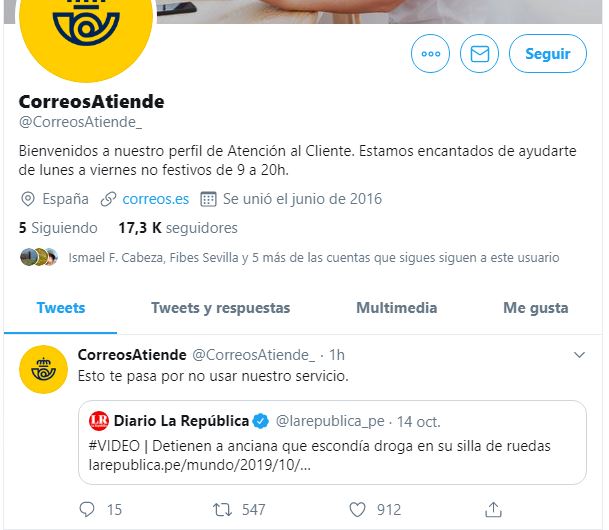Open followers you know starting with Ismael F. Cabeza
Viewport: 609px width, 530px height.
[310, 257]
